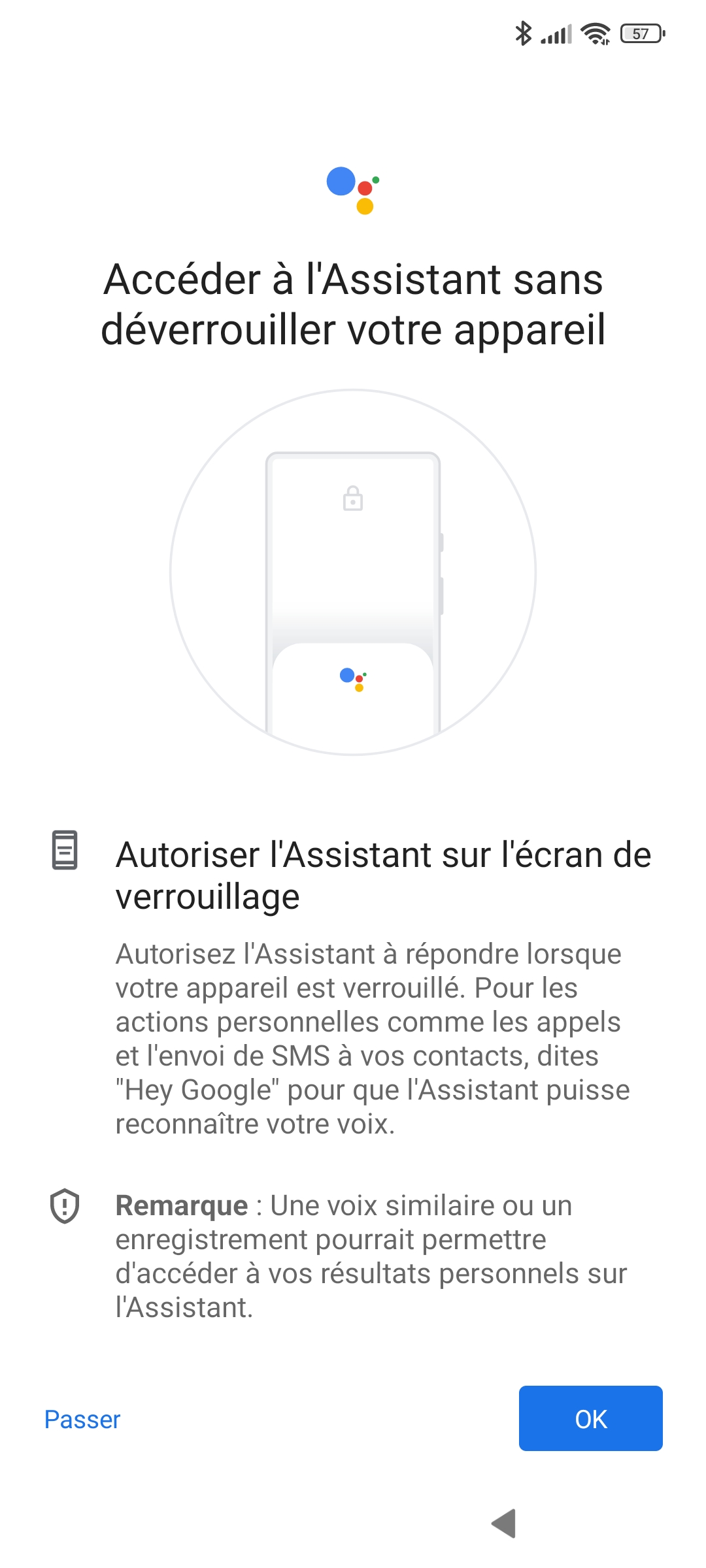This screenshot has height=1568, width=706.
Task: Skip setup with the Passer button
Action: [82, 1420]
